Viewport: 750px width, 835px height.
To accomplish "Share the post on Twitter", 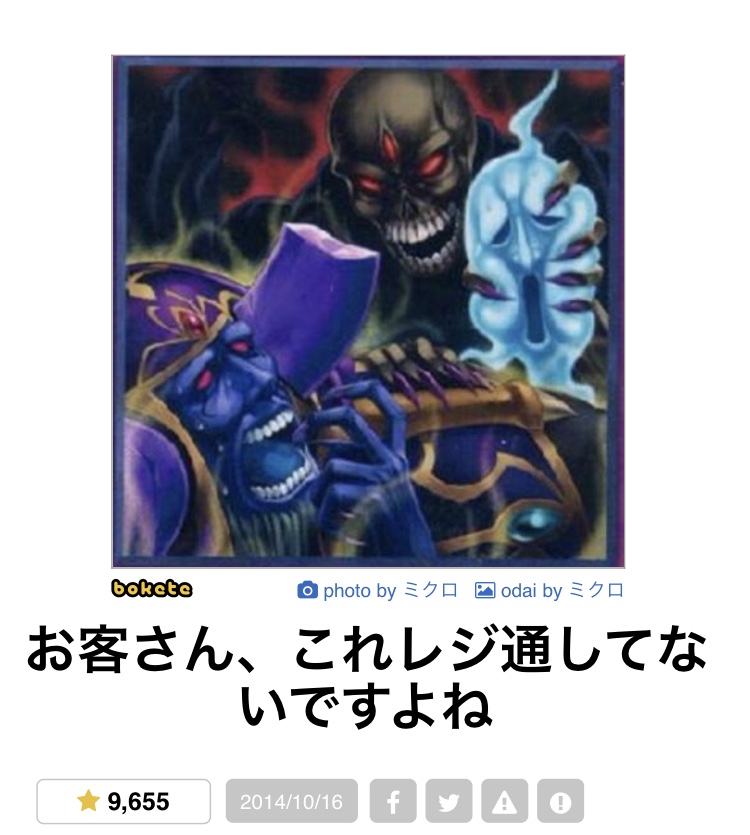I will [x=449, y=801].
